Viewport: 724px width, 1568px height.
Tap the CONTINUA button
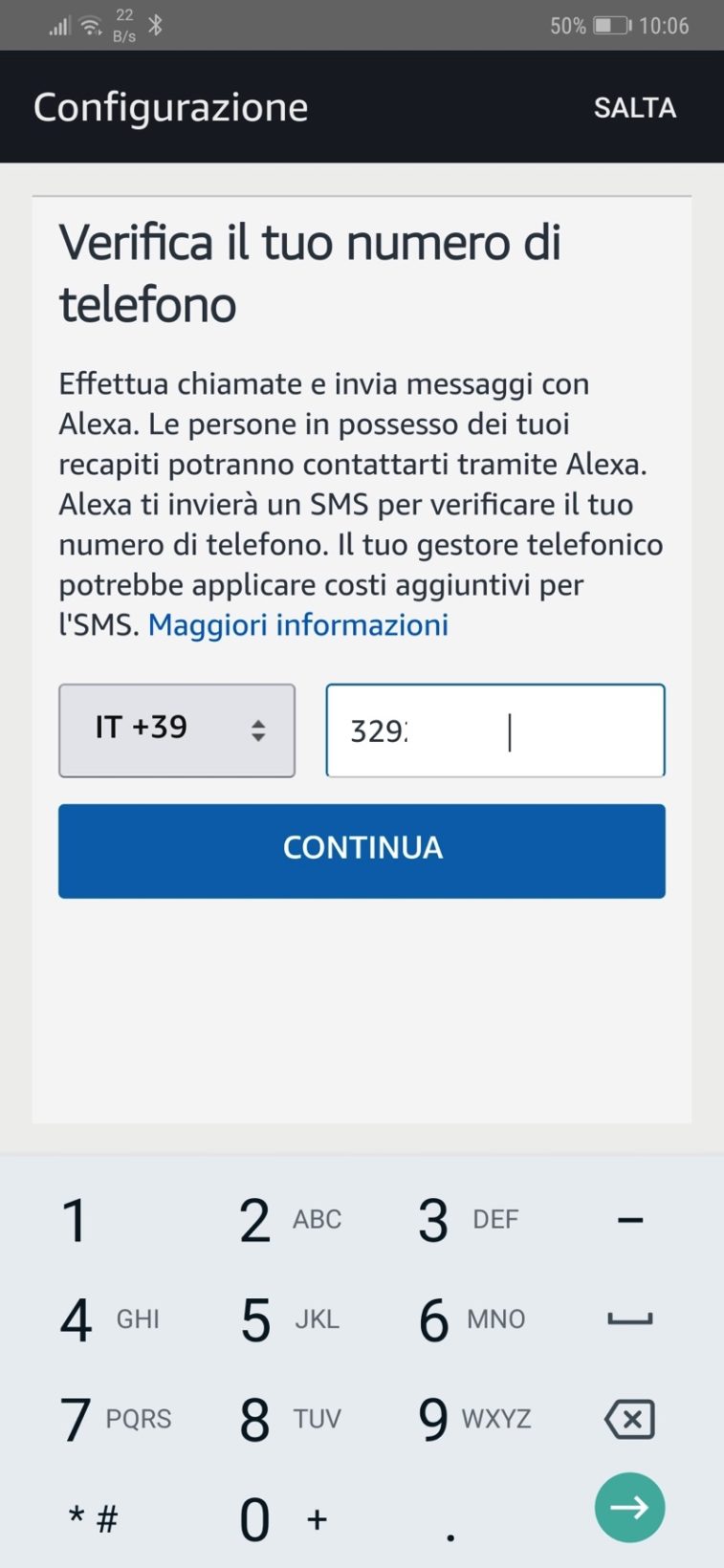362,850
